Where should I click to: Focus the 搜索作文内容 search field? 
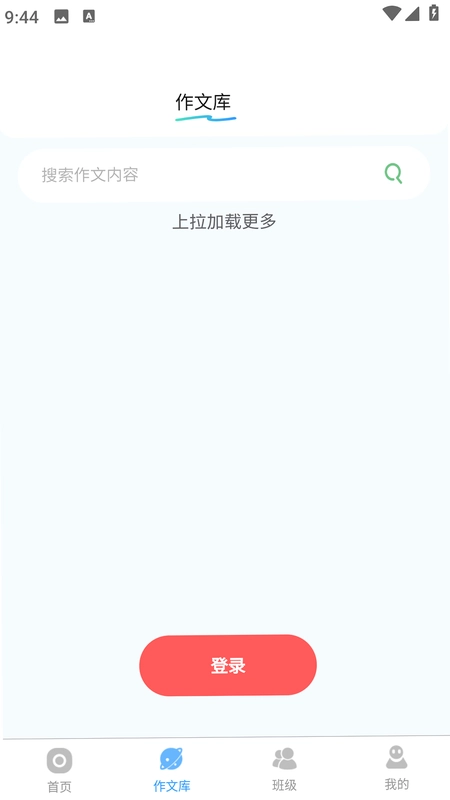pyautogui.click(x=223, y=174)
